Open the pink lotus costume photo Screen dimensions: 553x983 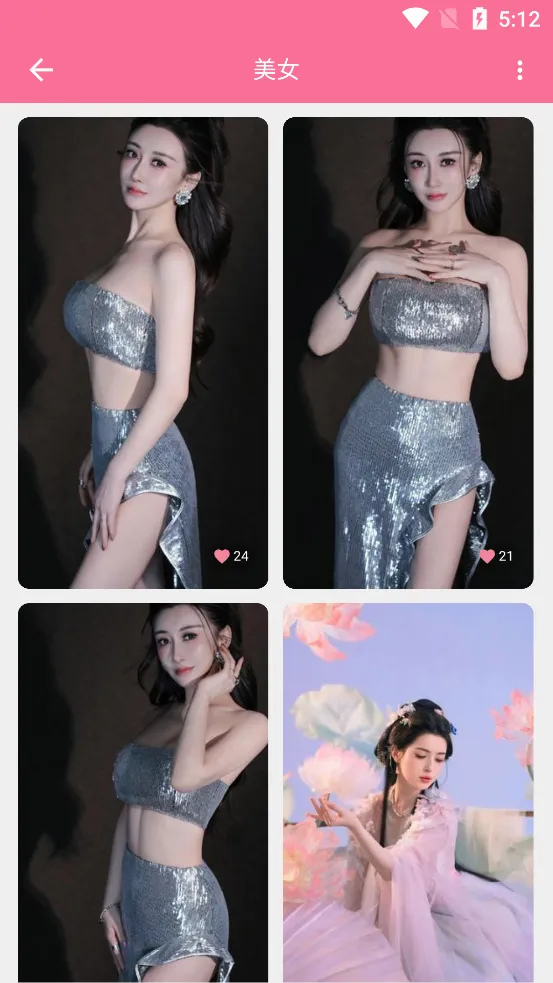(408, 792)
